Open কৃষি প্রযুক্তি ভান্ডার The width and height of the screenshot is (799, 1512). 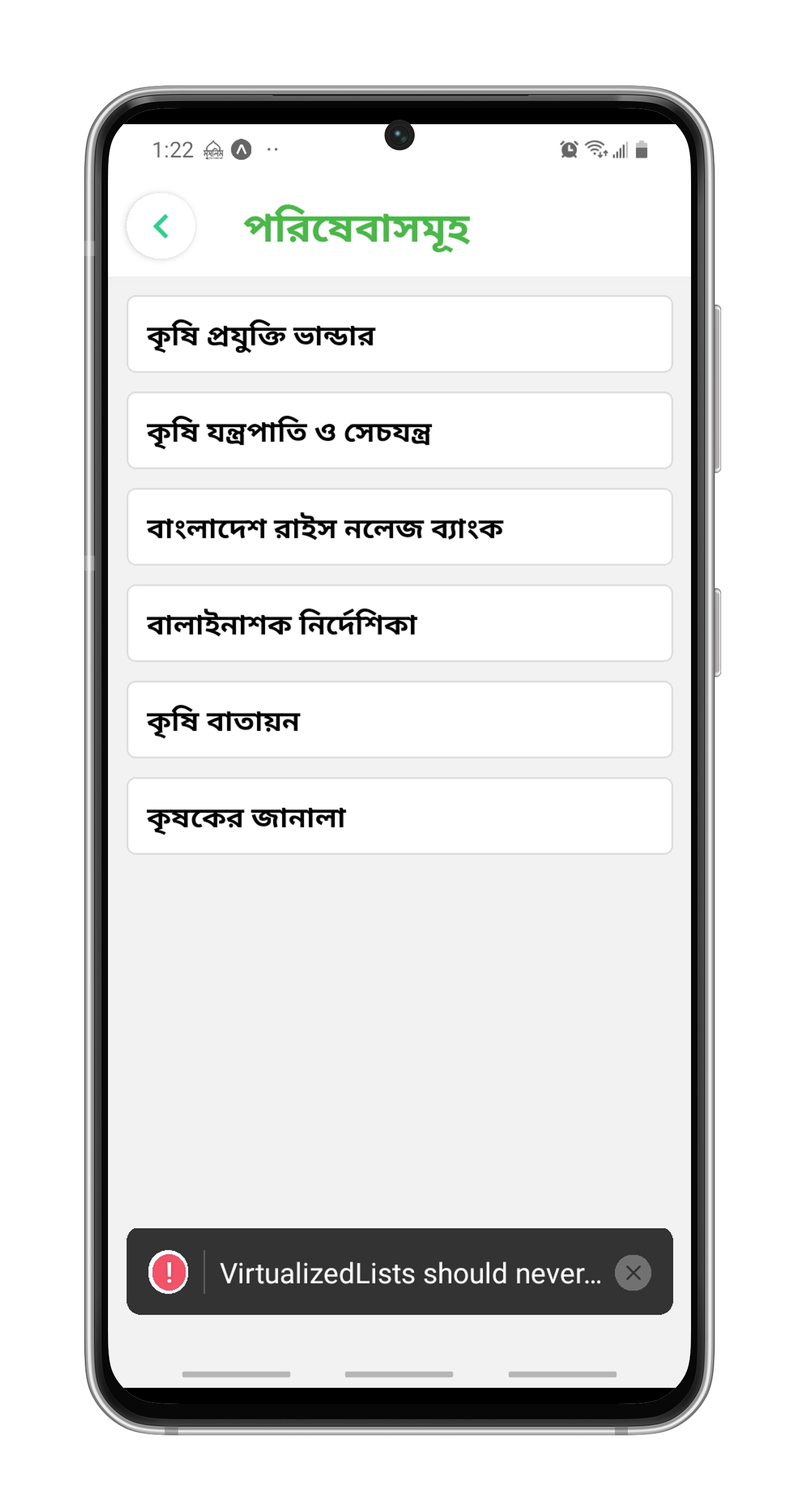tap(399, 334)
